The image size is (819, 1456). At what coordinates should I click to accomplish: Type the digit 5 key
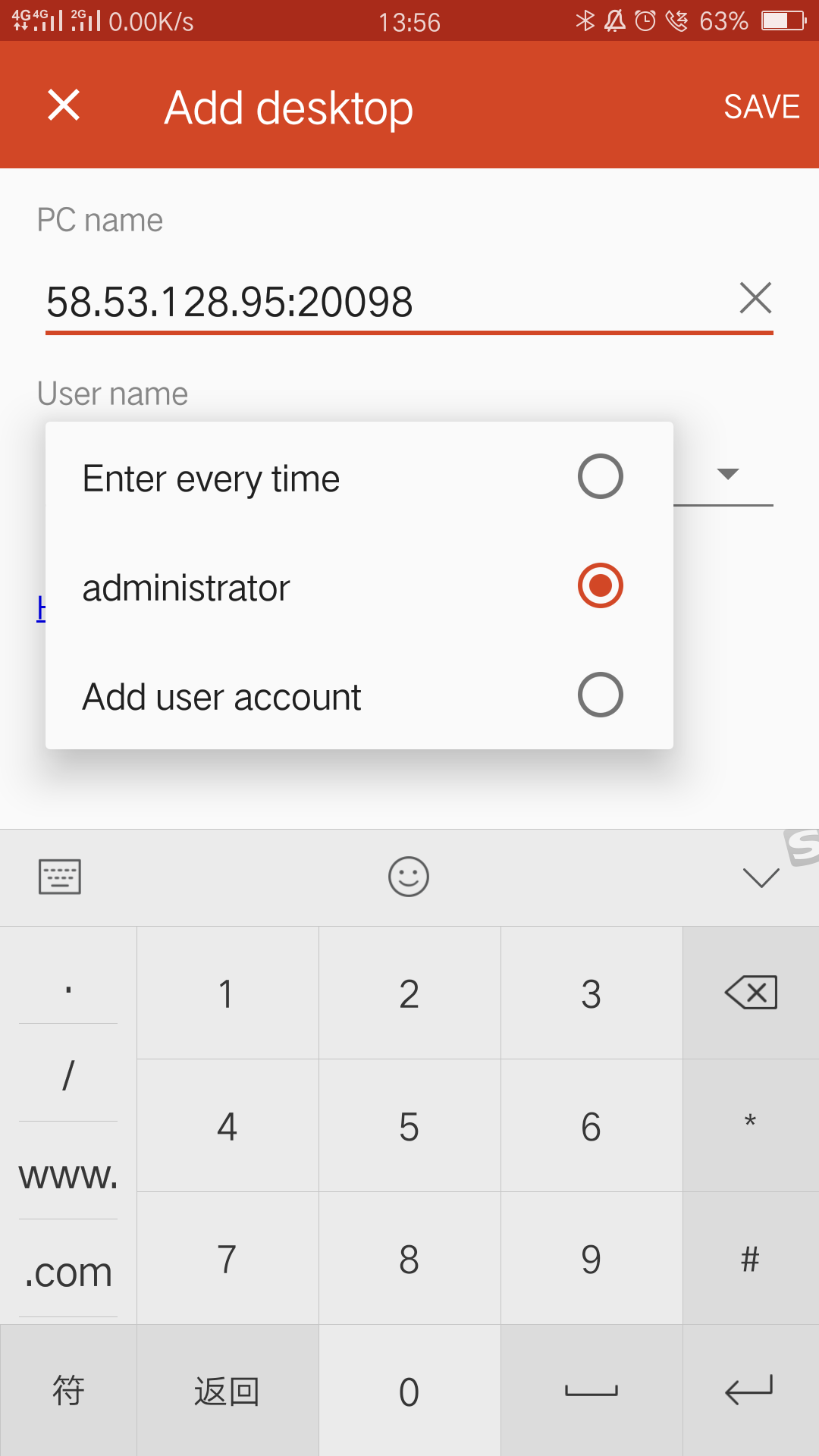(409, 1126)
